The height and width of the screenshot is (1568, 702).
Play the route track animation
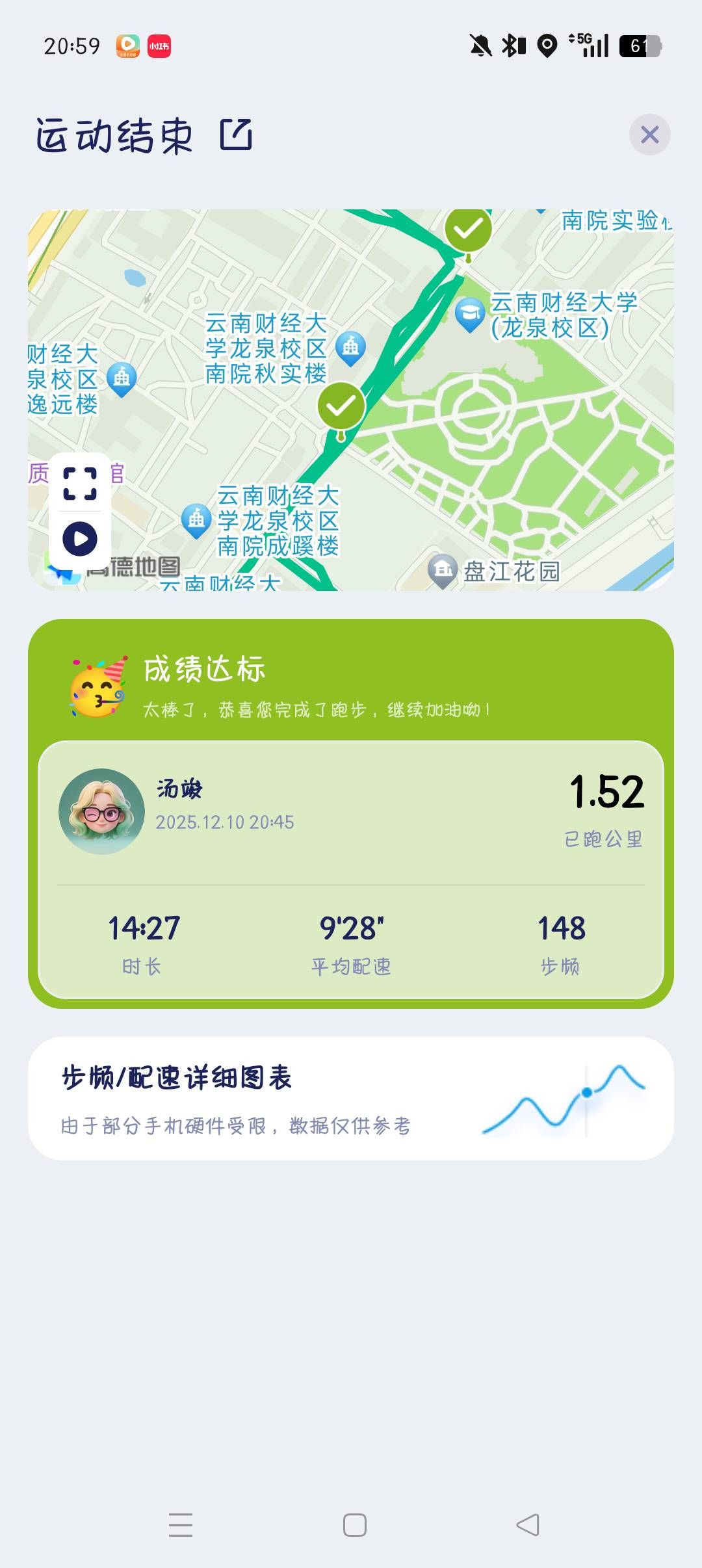point(80,539)
